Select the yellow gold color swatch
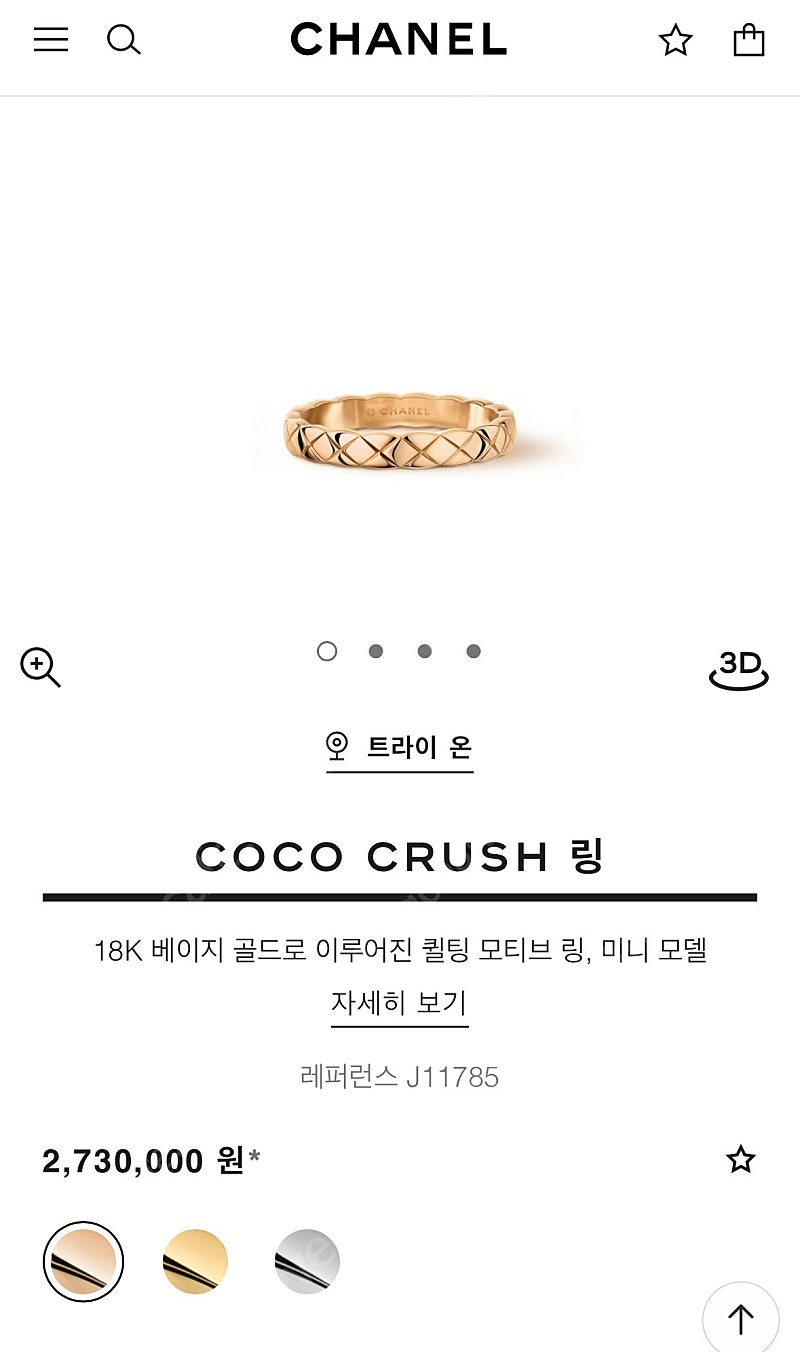800x1352 pixels. [x=195, y=1262]
